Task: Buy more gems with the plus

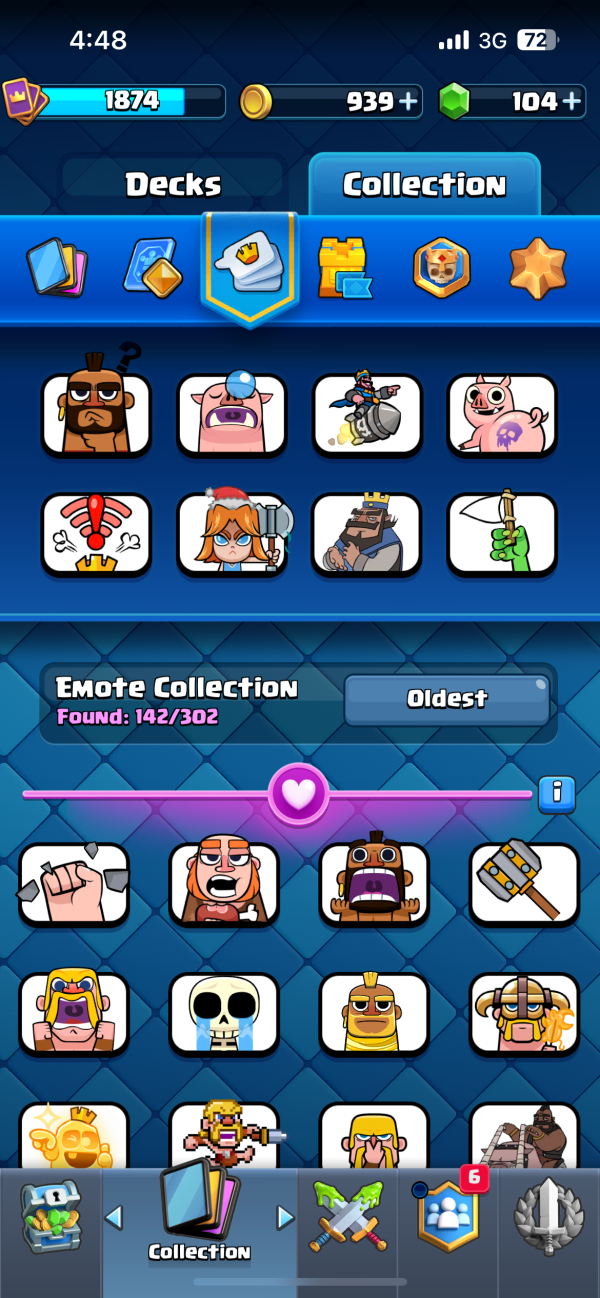Action: [x=572, y=101]
